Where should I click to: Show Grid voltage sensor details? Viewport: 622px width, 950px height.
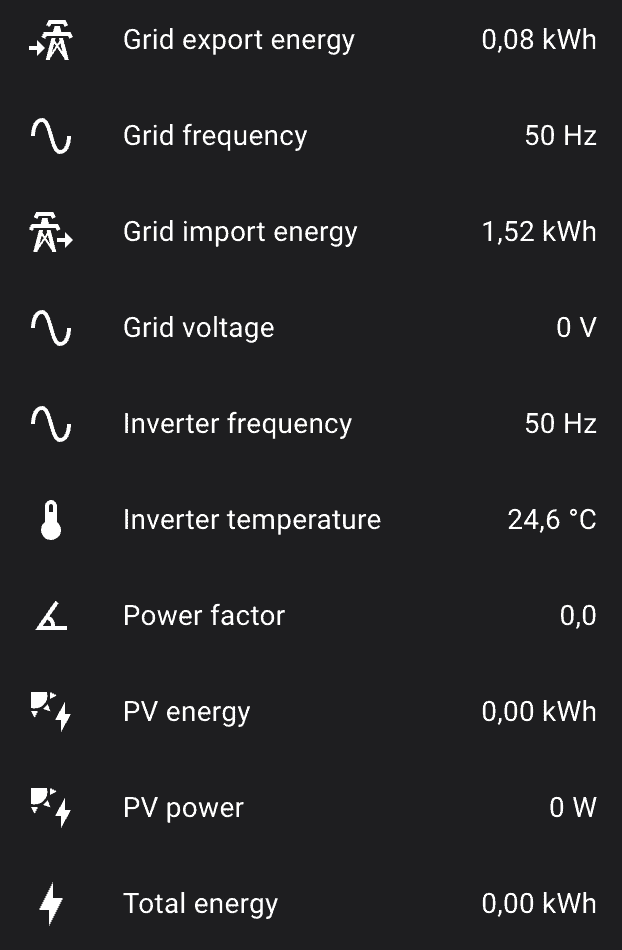[x=198, y=328]
